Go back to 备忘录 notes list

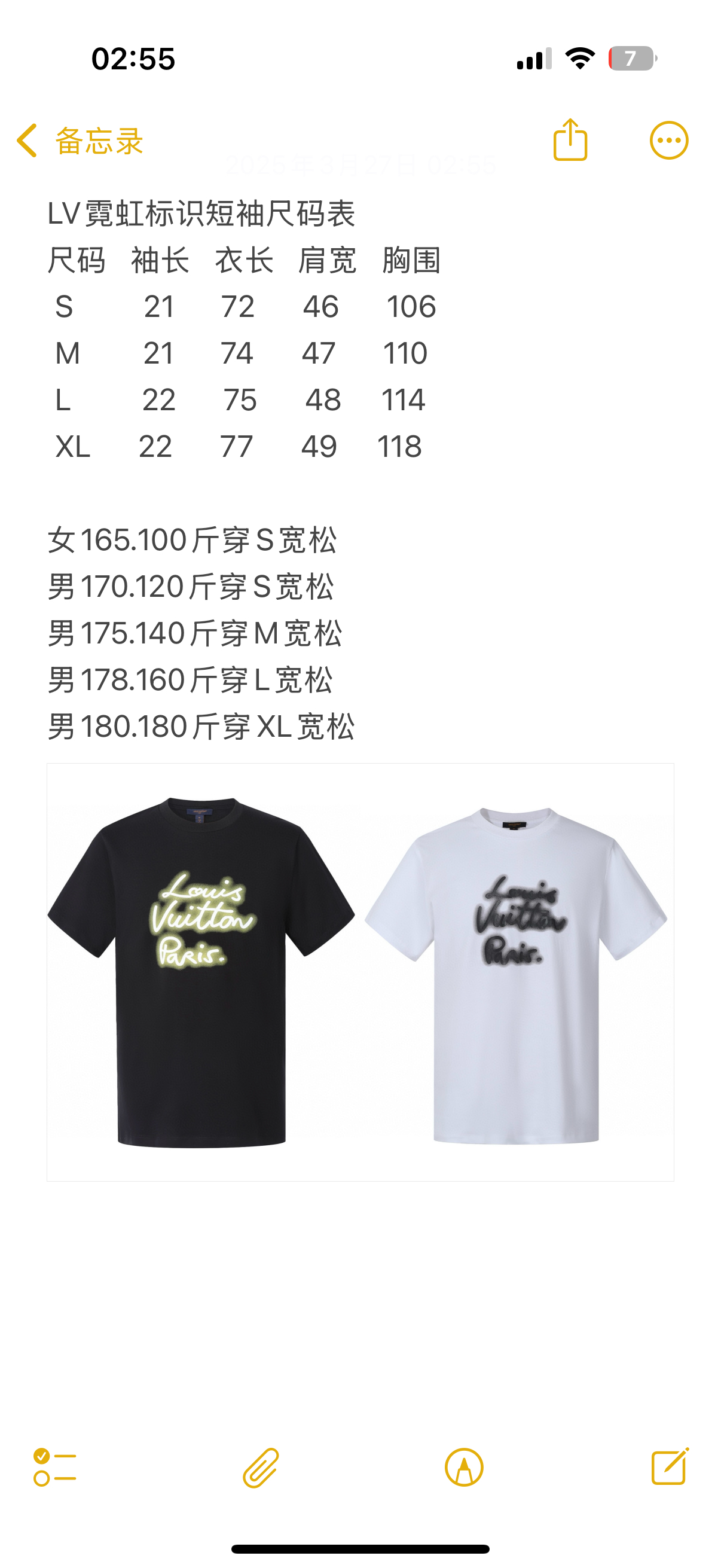coord(79,141)
